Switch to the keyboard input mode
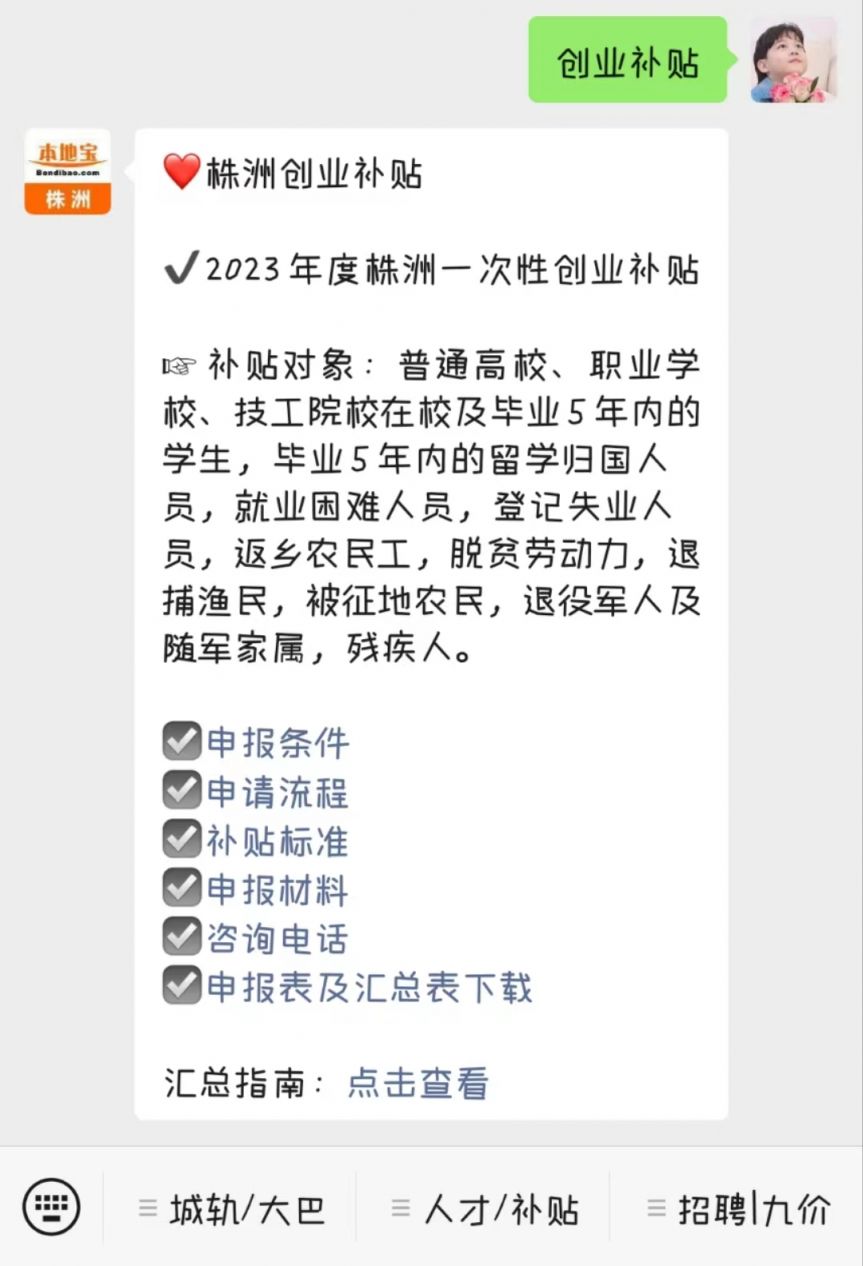863x1266 pixels. (x=51, y=1207)
